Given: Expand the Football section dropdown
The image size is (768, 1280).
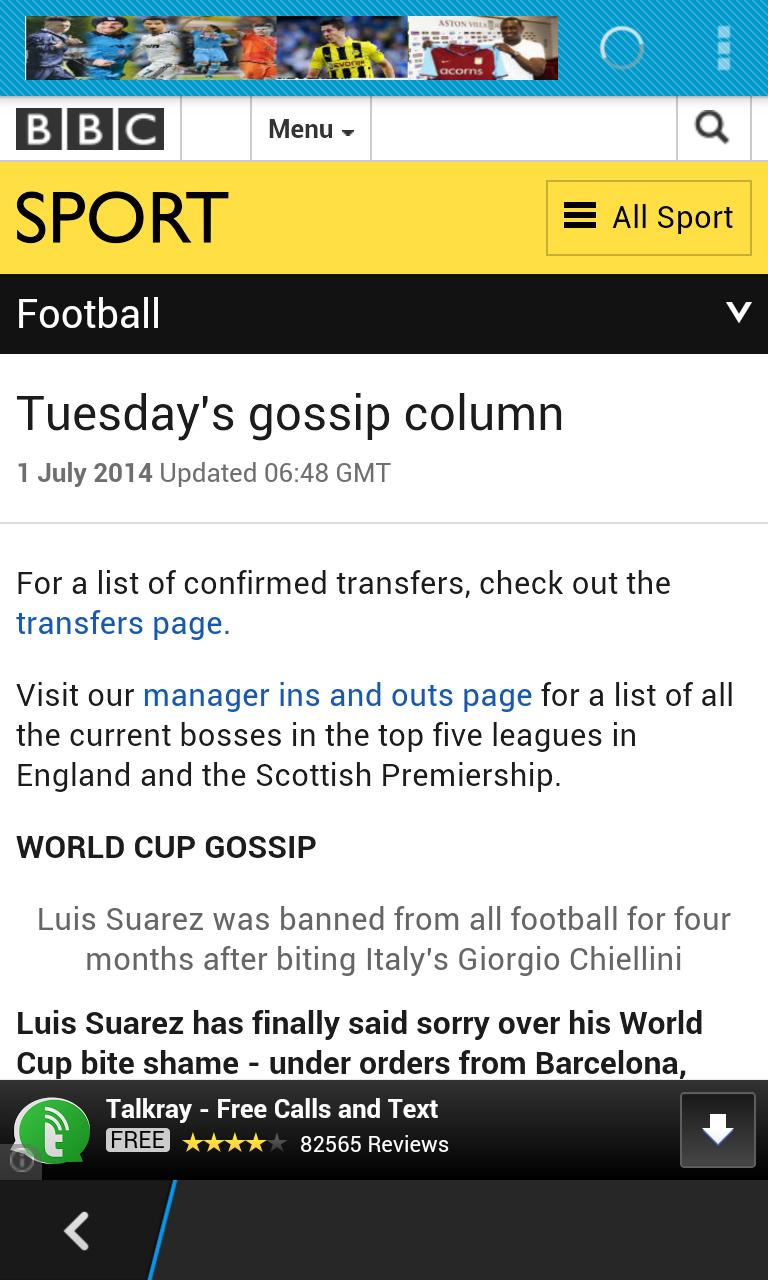Looking at the screenshot, I should point(738,313).
